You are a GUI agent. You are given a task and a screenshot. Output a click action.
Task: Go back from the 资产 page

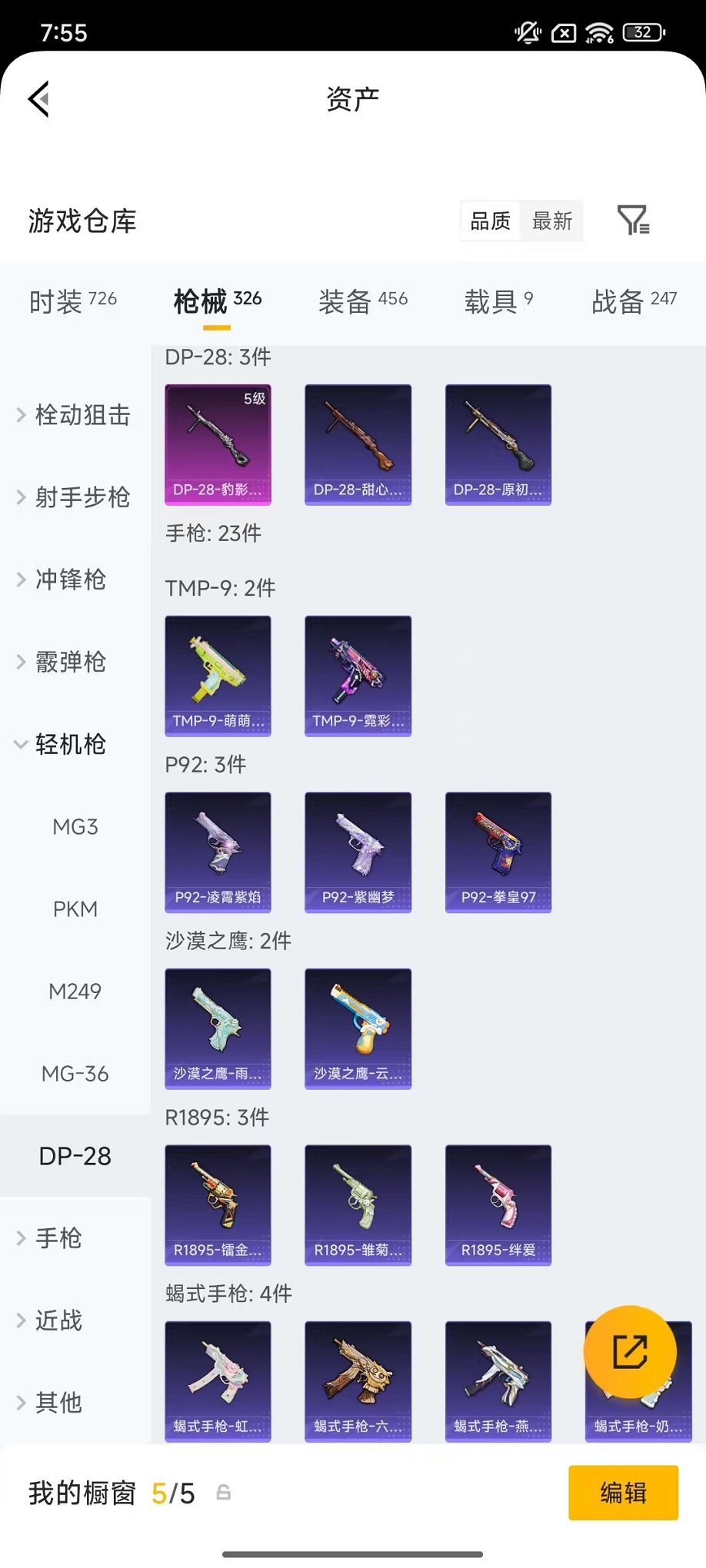[x=39, y=98]
